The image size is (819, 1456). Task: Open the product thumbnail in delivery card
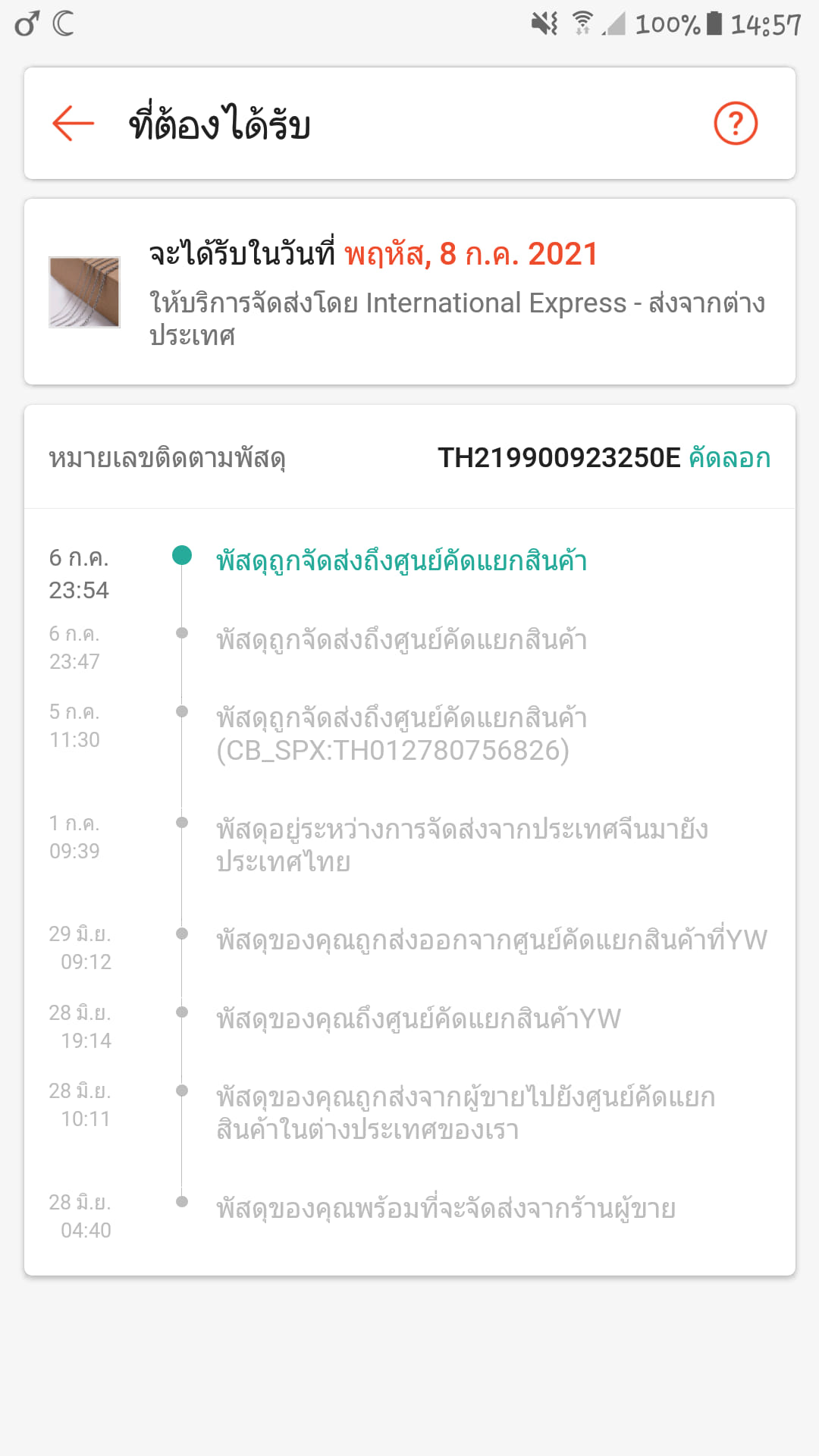tap(84, 292)
